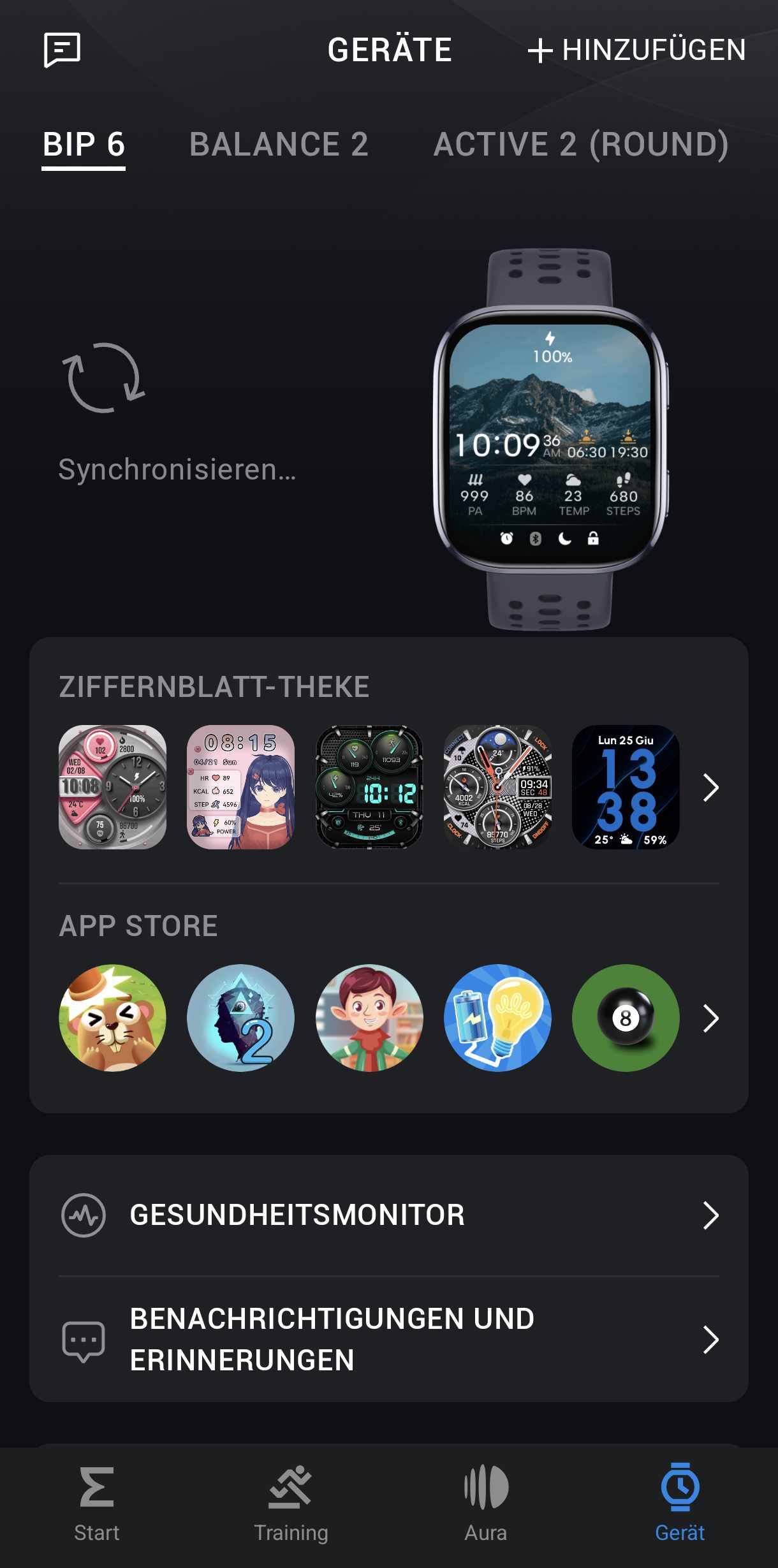This screenshot has height=1568, width=778.
Task: Open the Aura tab
Action: [486, 1502]
